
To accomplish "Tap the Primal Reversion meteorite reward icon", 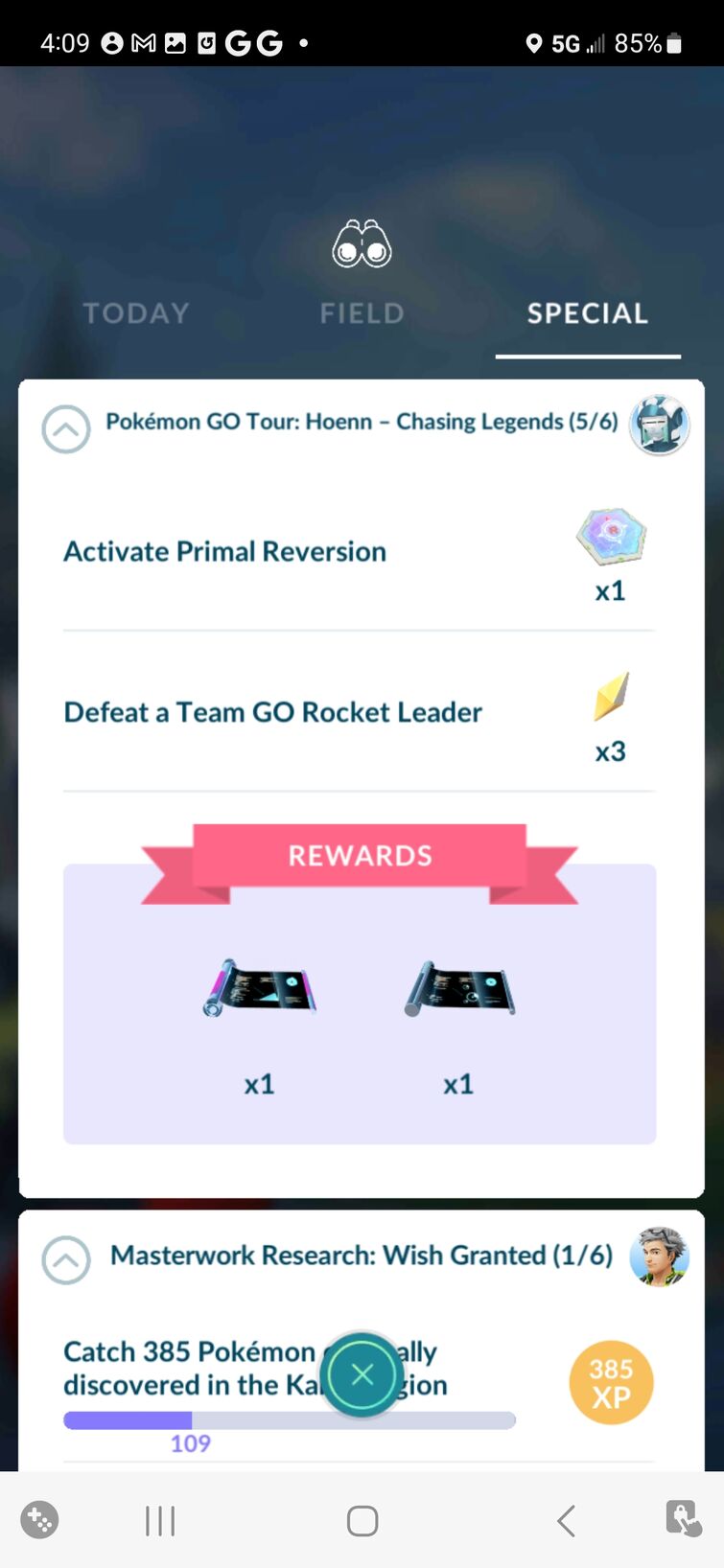I will [x=611, y=537].
